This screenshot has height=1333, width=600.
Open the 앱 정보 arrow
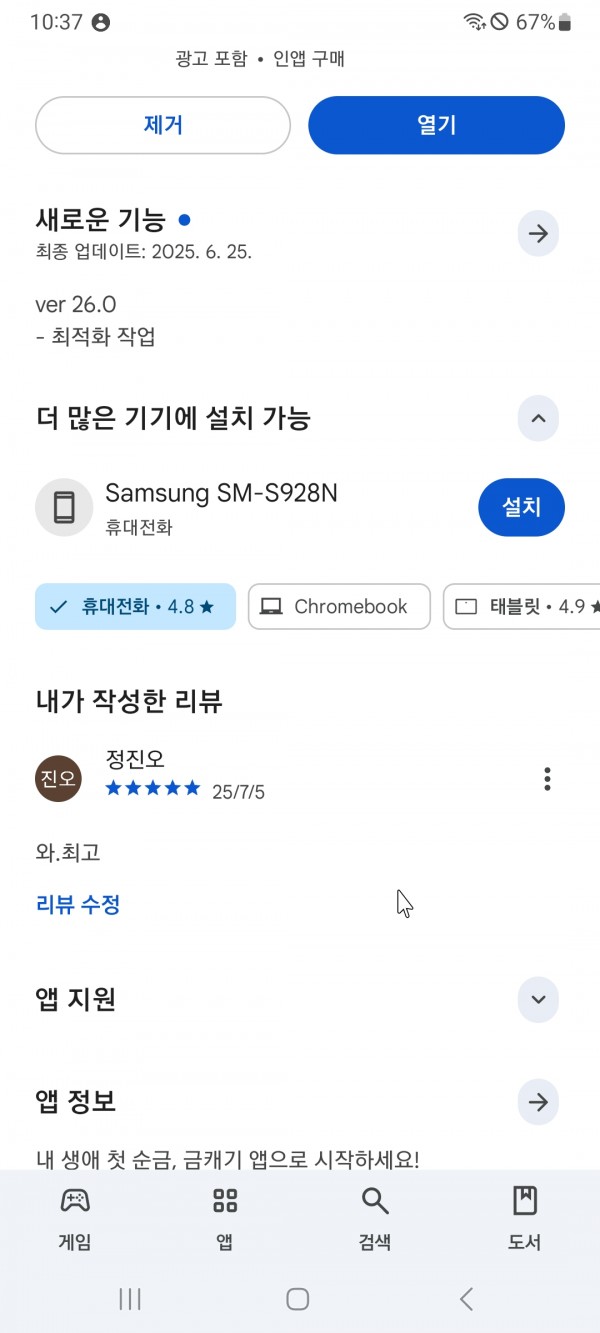coord(538,1102)
